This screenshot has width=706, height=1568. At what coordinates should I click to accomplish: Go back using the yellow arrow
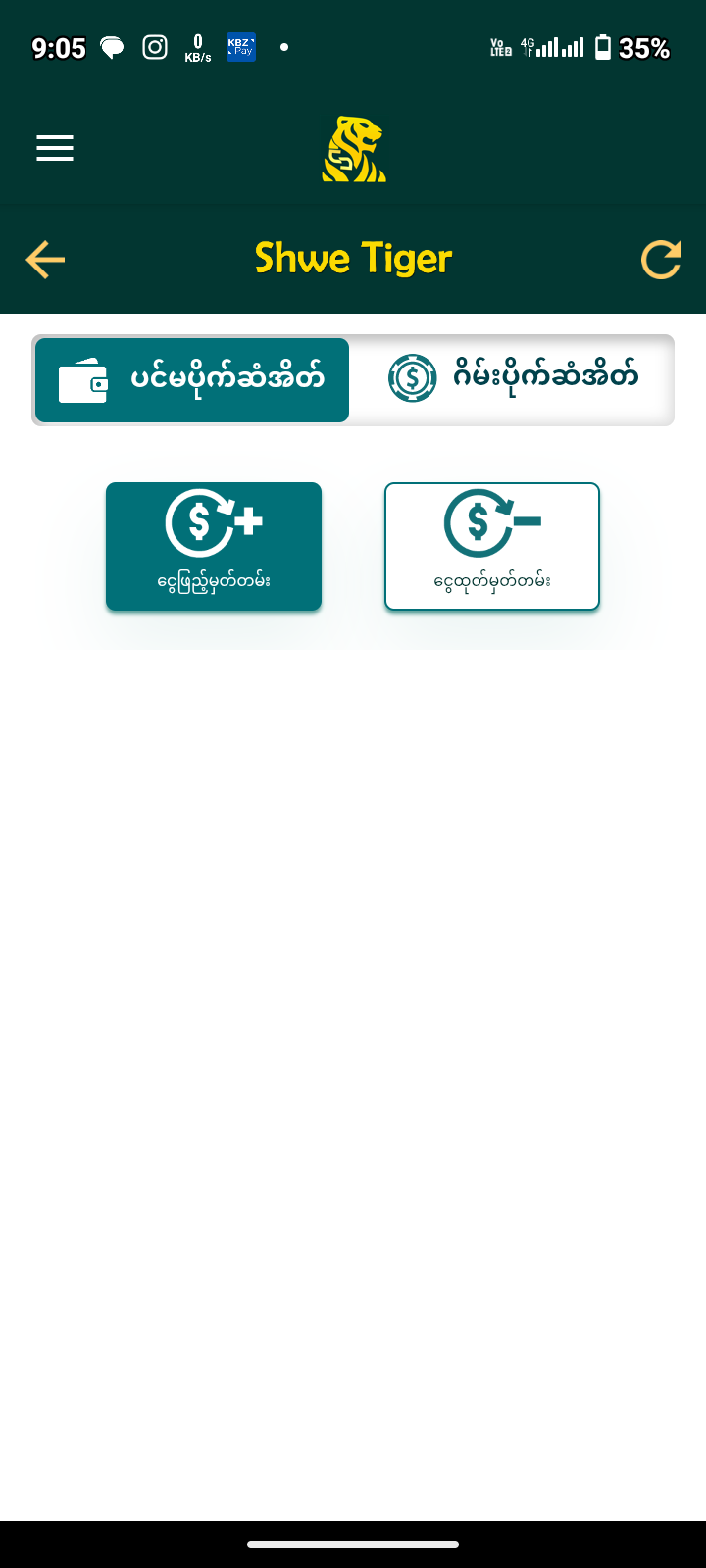pos(45,260)
